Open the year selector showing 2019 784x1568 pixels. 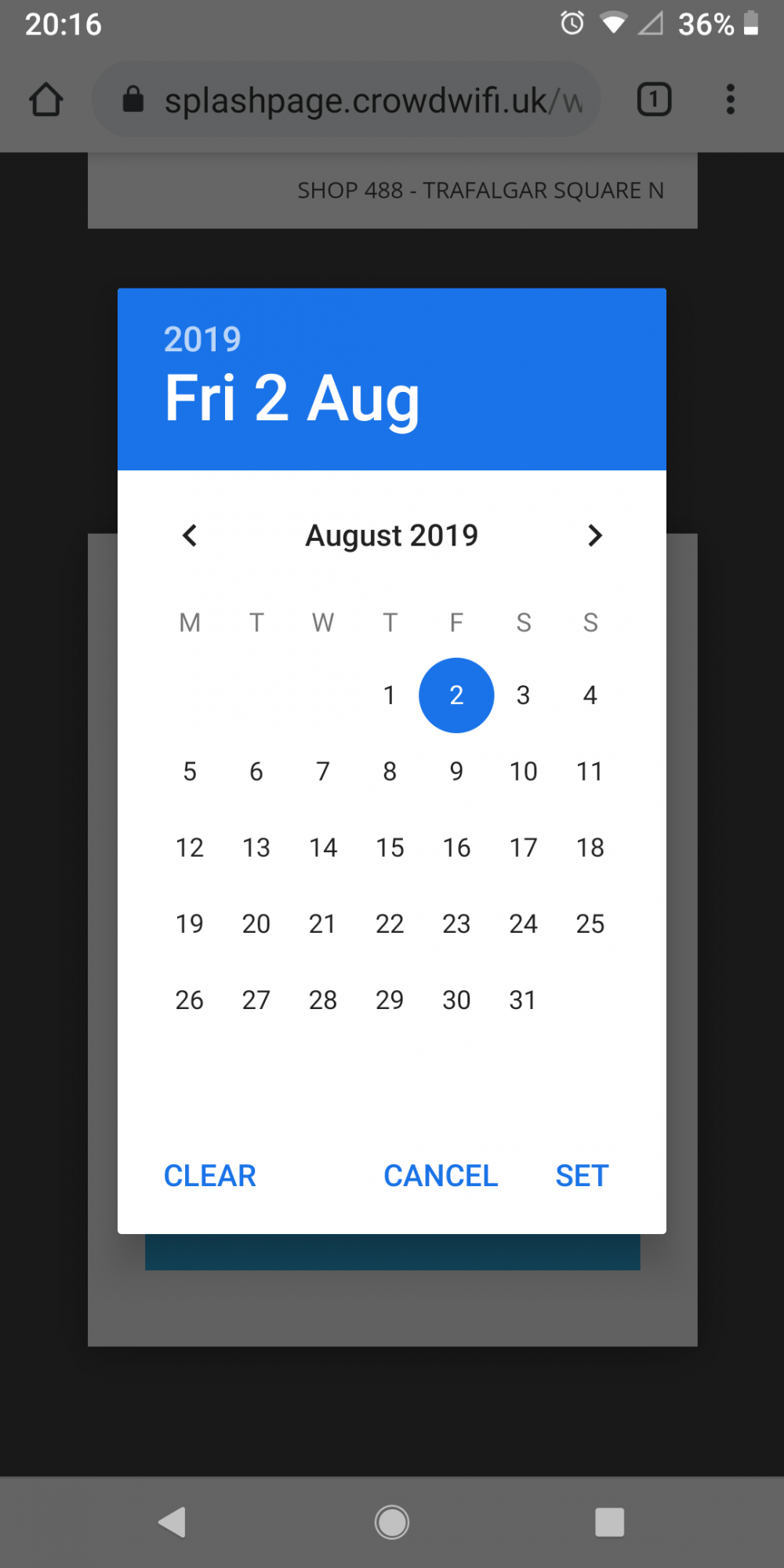[202, 339]
